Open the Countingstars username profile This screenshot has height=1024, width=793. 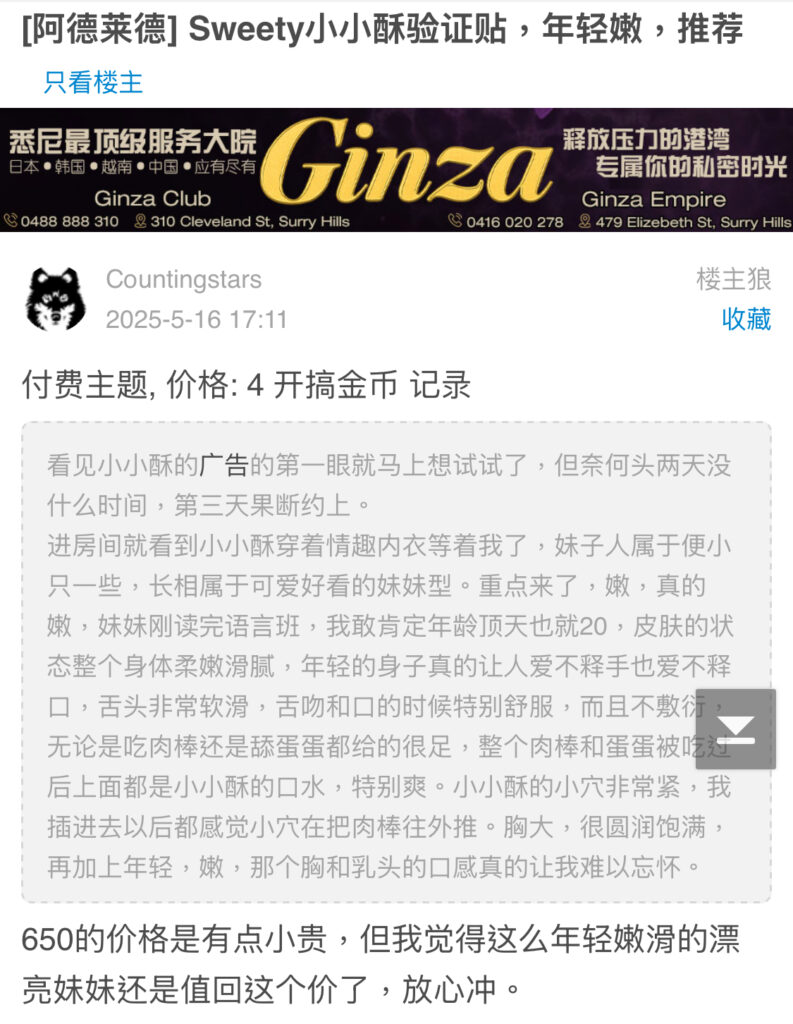pyautogui.click(x=184, y=279)
